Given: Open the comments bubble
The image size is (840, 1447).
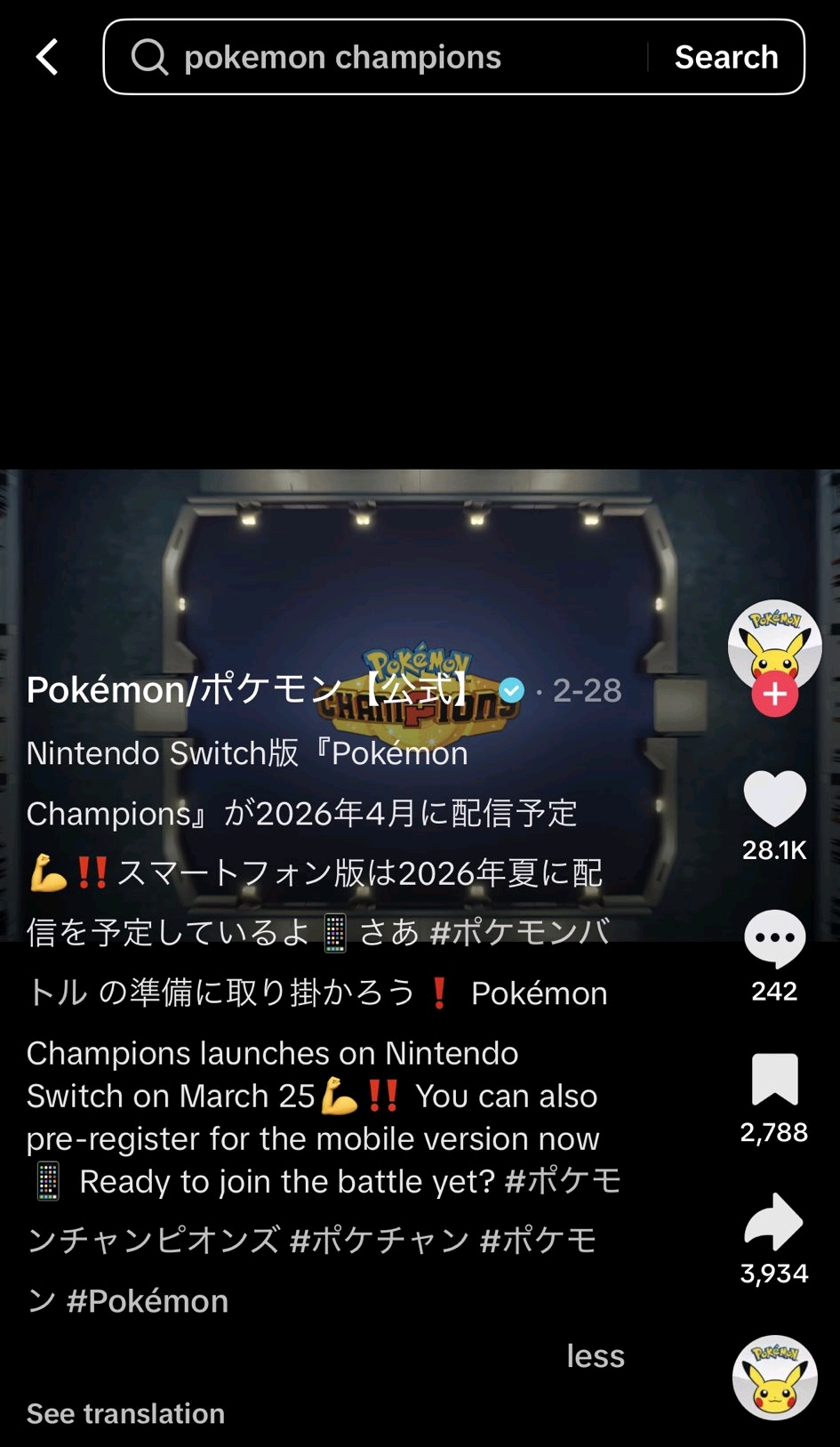Looking at the screenshot, I should coord(774,939).
